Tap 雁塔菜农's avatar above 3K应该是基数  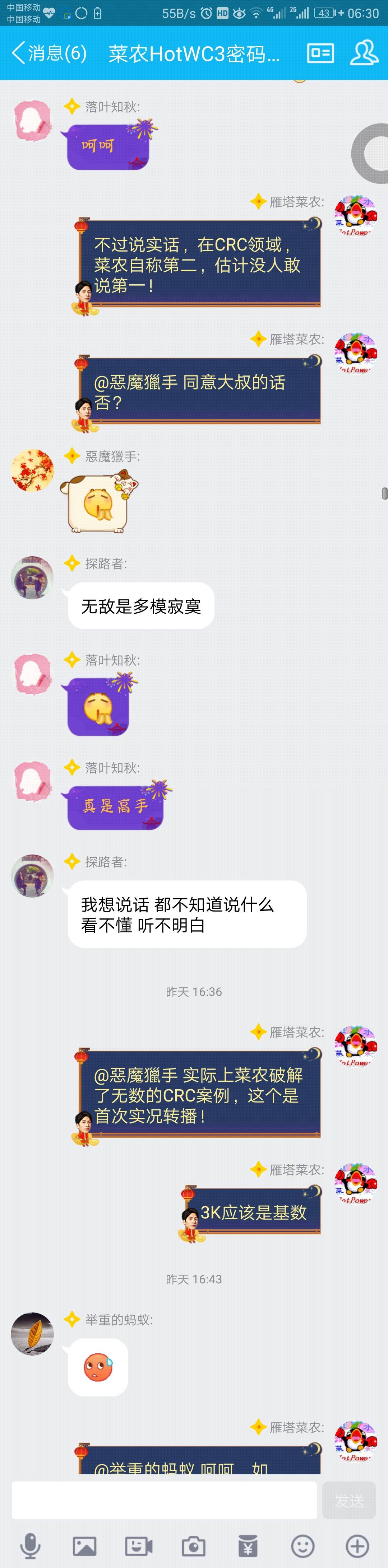click(x=356, y=1183)
